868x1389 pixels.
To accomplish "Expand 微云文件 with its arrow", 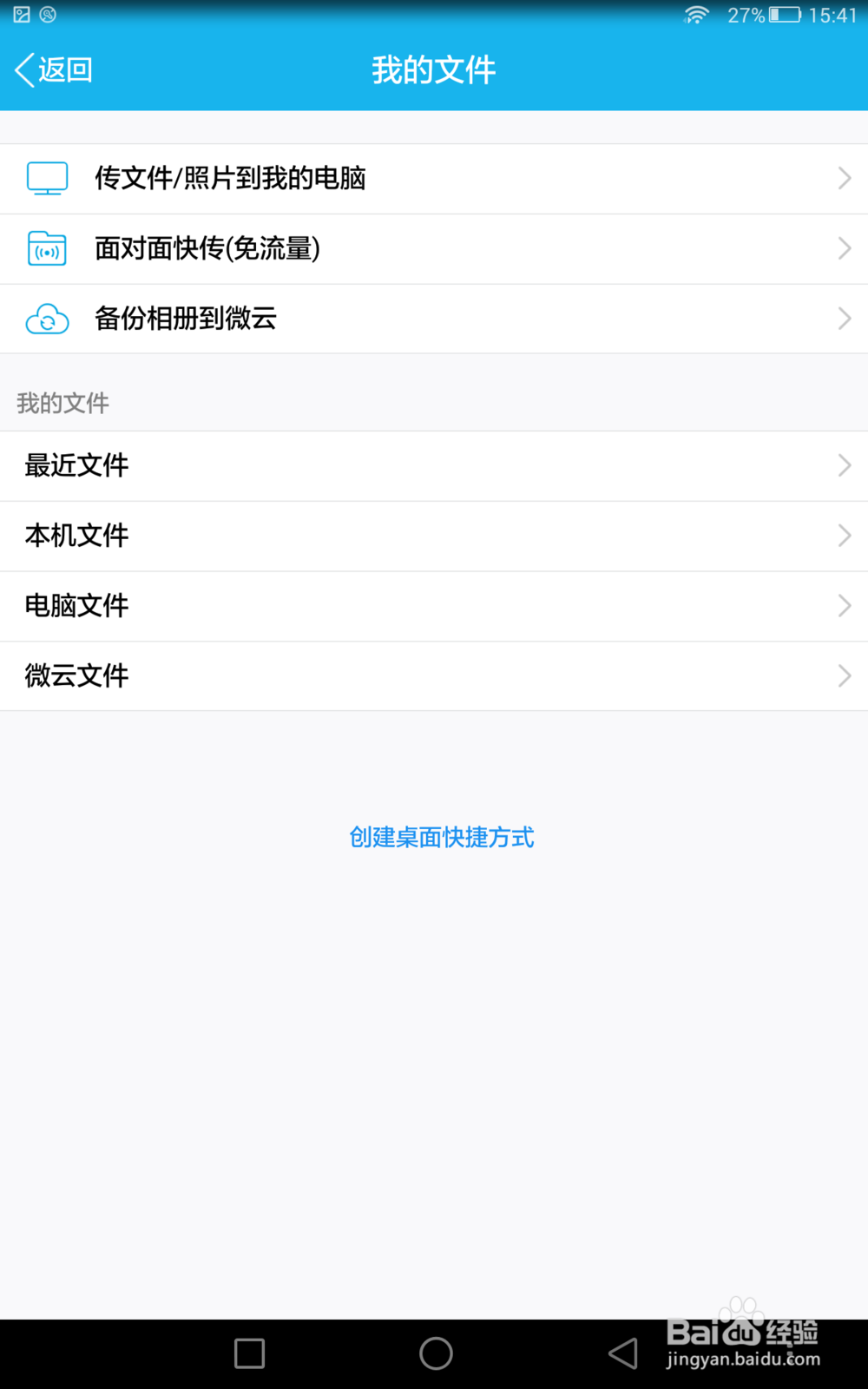I will 843,675.
